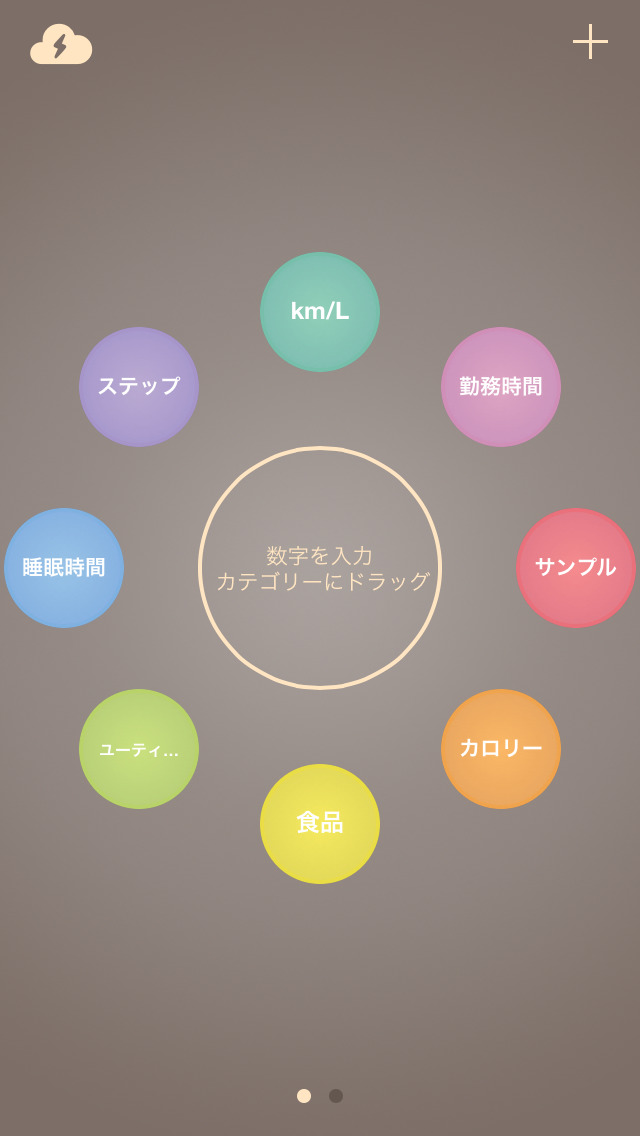
Task: Choose the カロリー category bubble
Action: (501, 749)
